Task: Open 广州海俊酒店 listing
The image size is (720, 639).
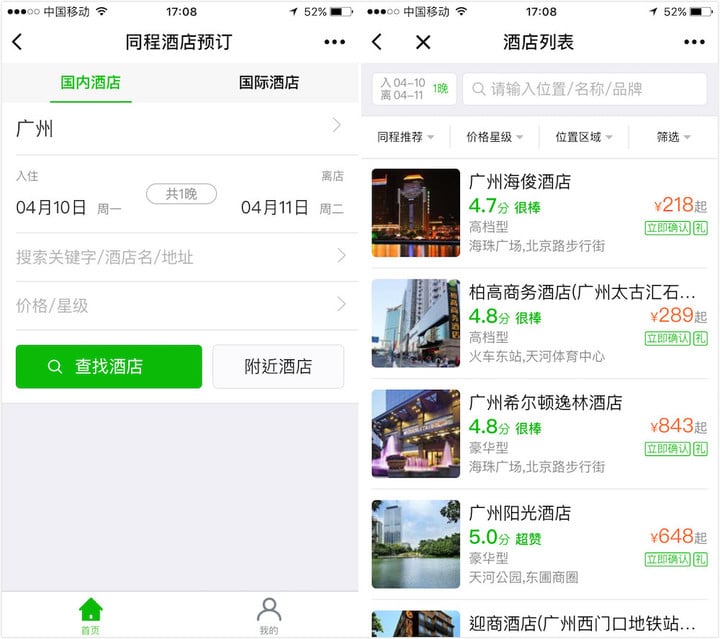Action: (x=540, y=213)
